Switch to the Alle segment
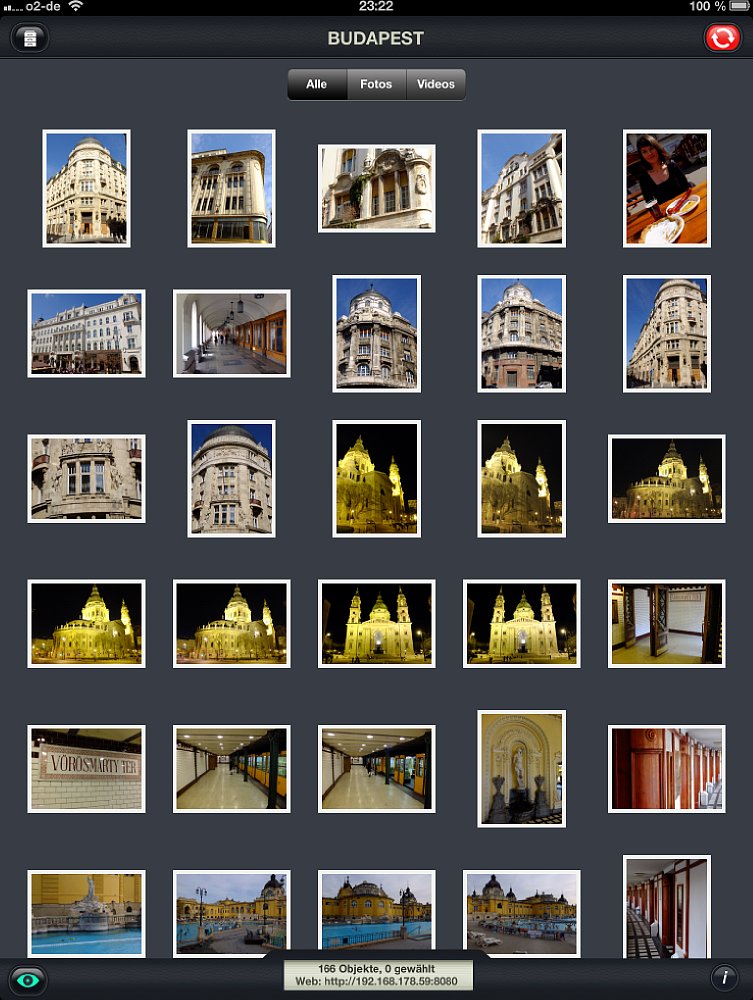Image resolution: width=753 pixels, height=1000 pixels. click(x=317, y=85)
